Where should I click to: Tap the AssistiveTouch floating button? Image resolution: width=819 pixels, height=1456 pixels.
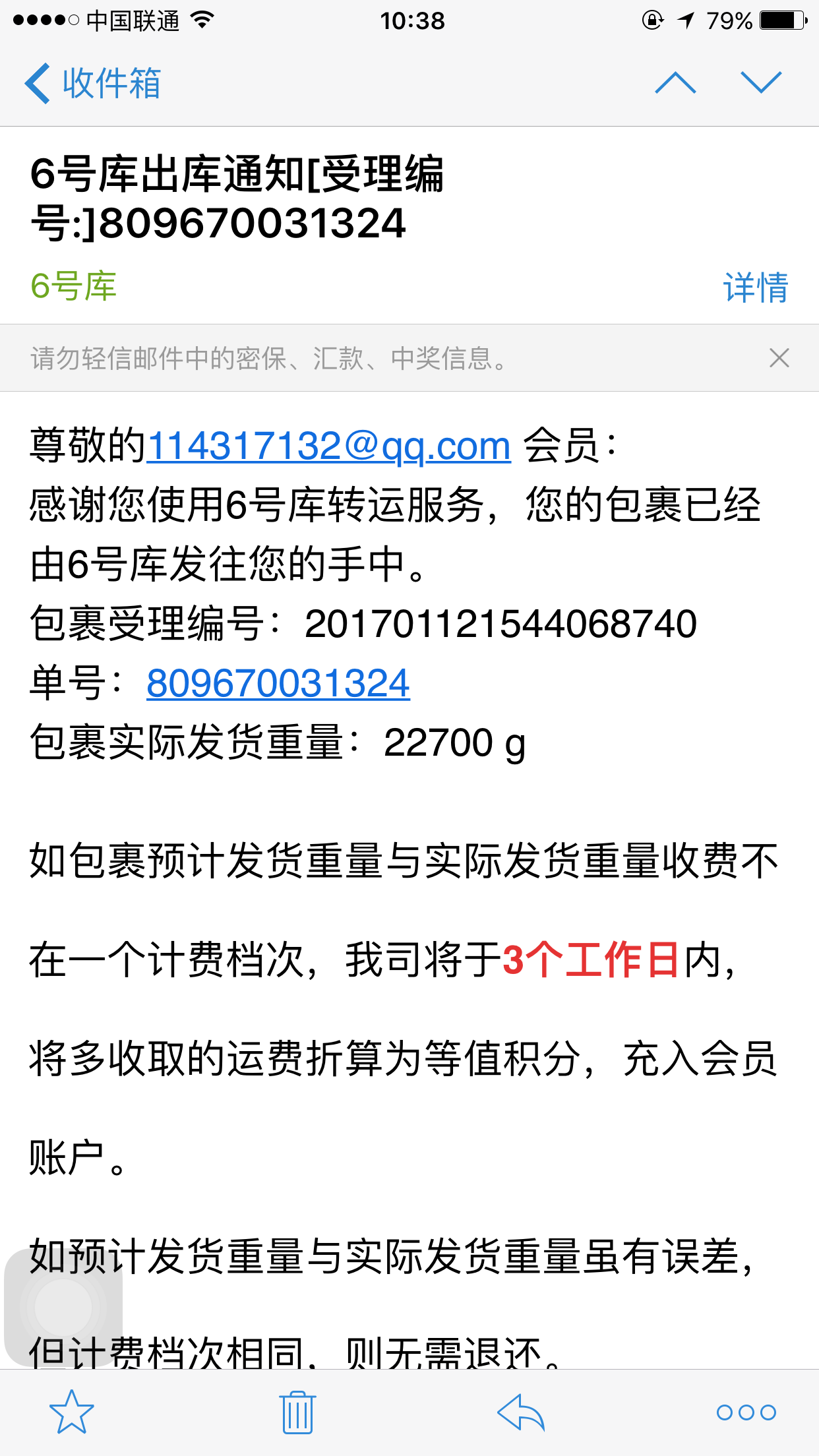point(63,1308)
